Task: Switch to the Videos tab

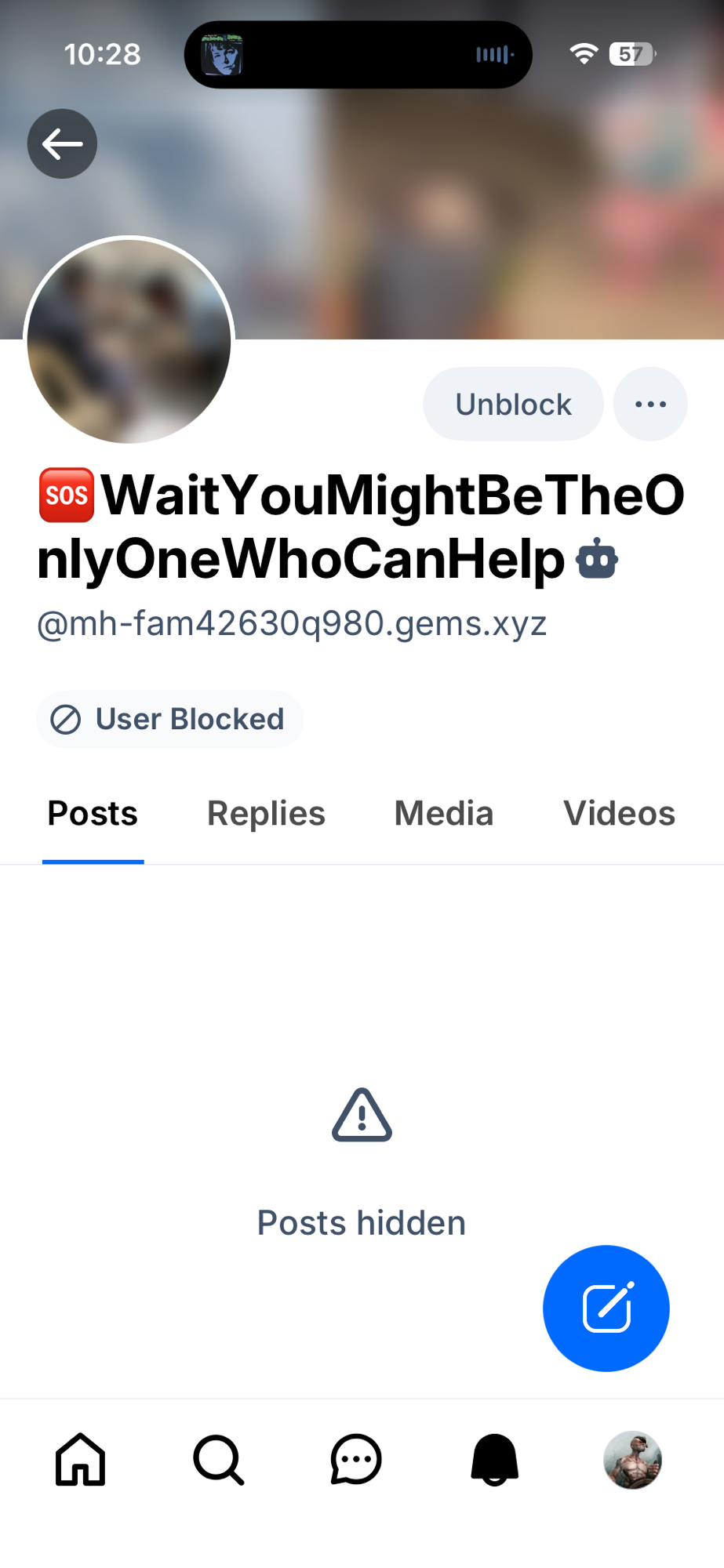Action: (x=619, y=814)
